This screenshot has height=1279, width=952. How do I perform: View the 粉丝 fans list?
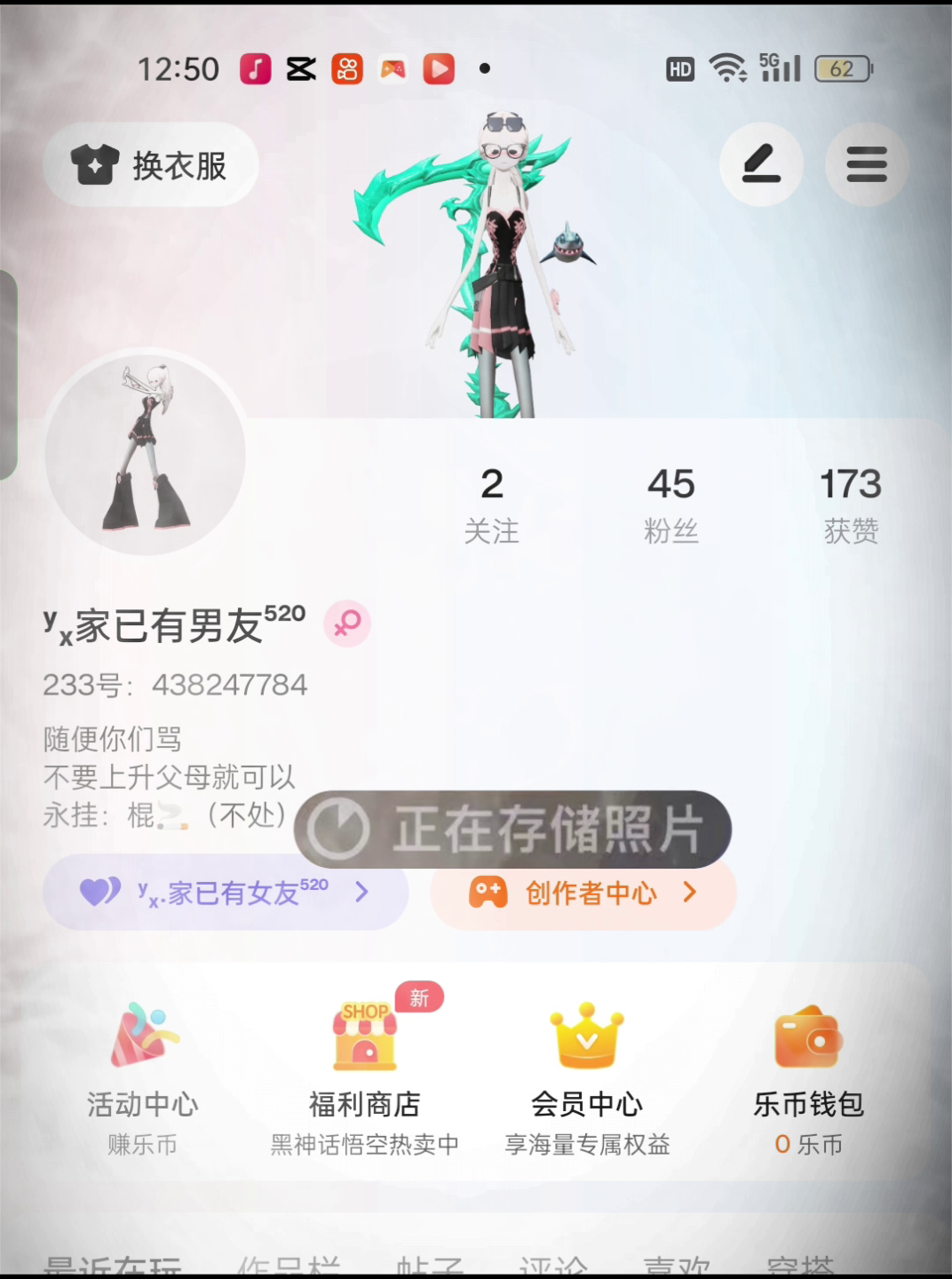[670, 504]
